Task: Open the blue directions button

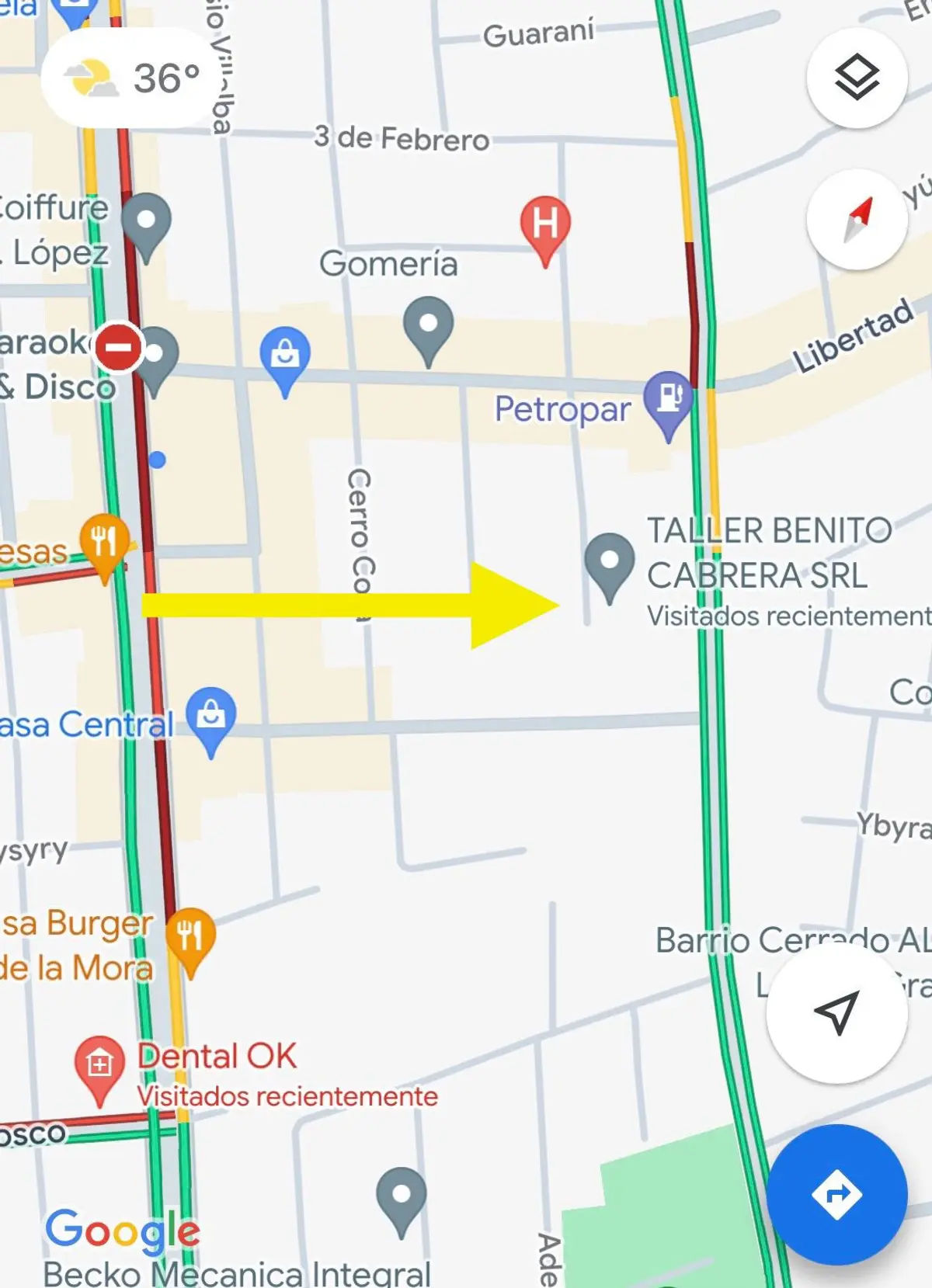Action: pyautogui.click(x=836, y=1194)
